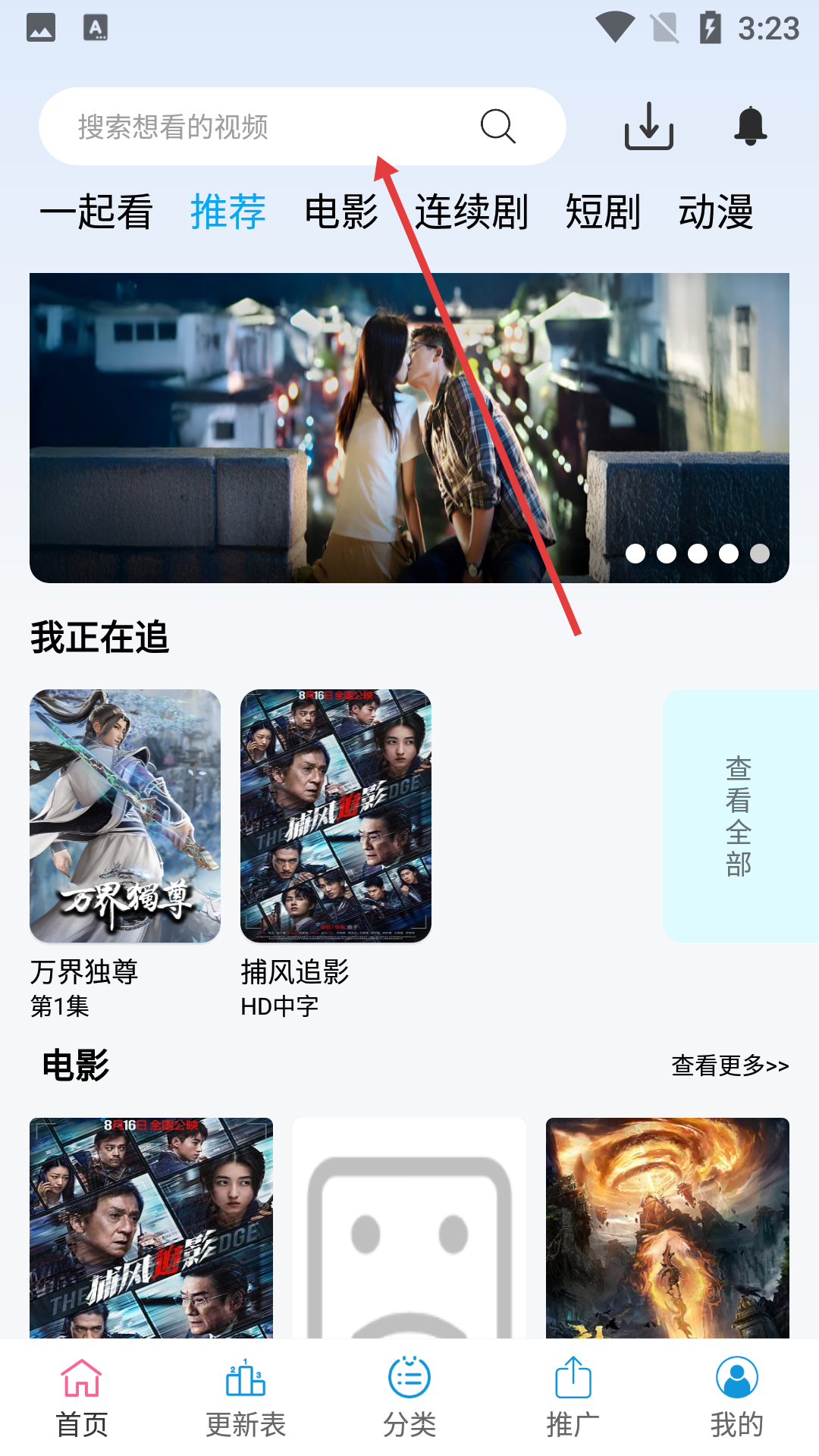The width and height of the screenshot is (819, 1456).
Task: Open the notifications bell
Action: click(750, 127)
